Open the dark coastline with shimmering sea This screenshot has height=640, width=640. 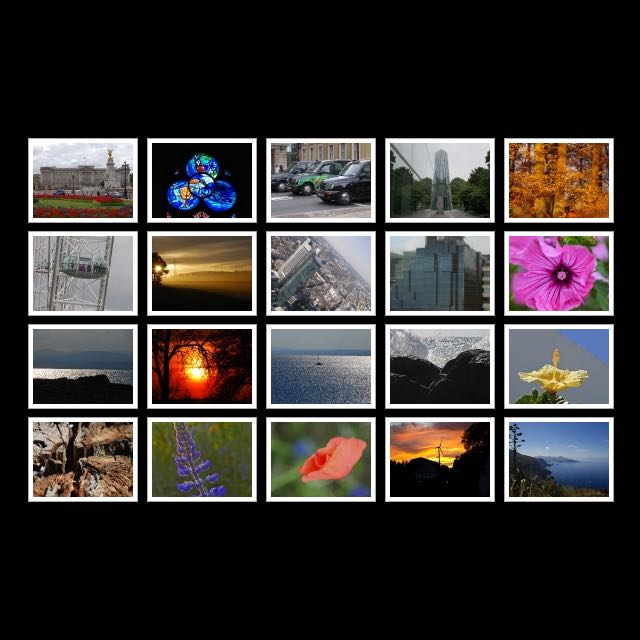click(x=83, y=366)
